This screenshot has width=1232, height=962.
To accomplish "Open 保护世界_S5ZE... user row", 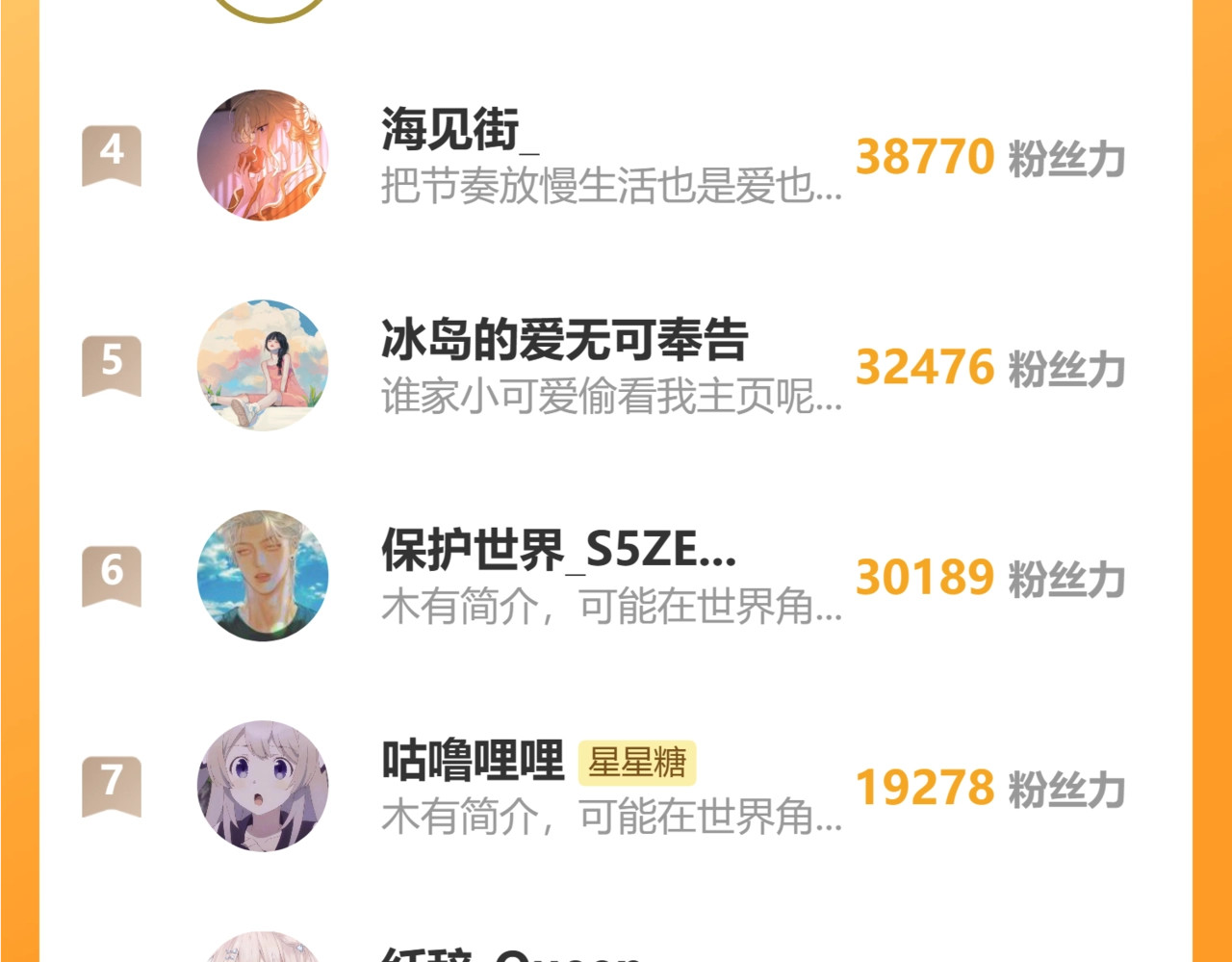I will click(x=612, y=576).
